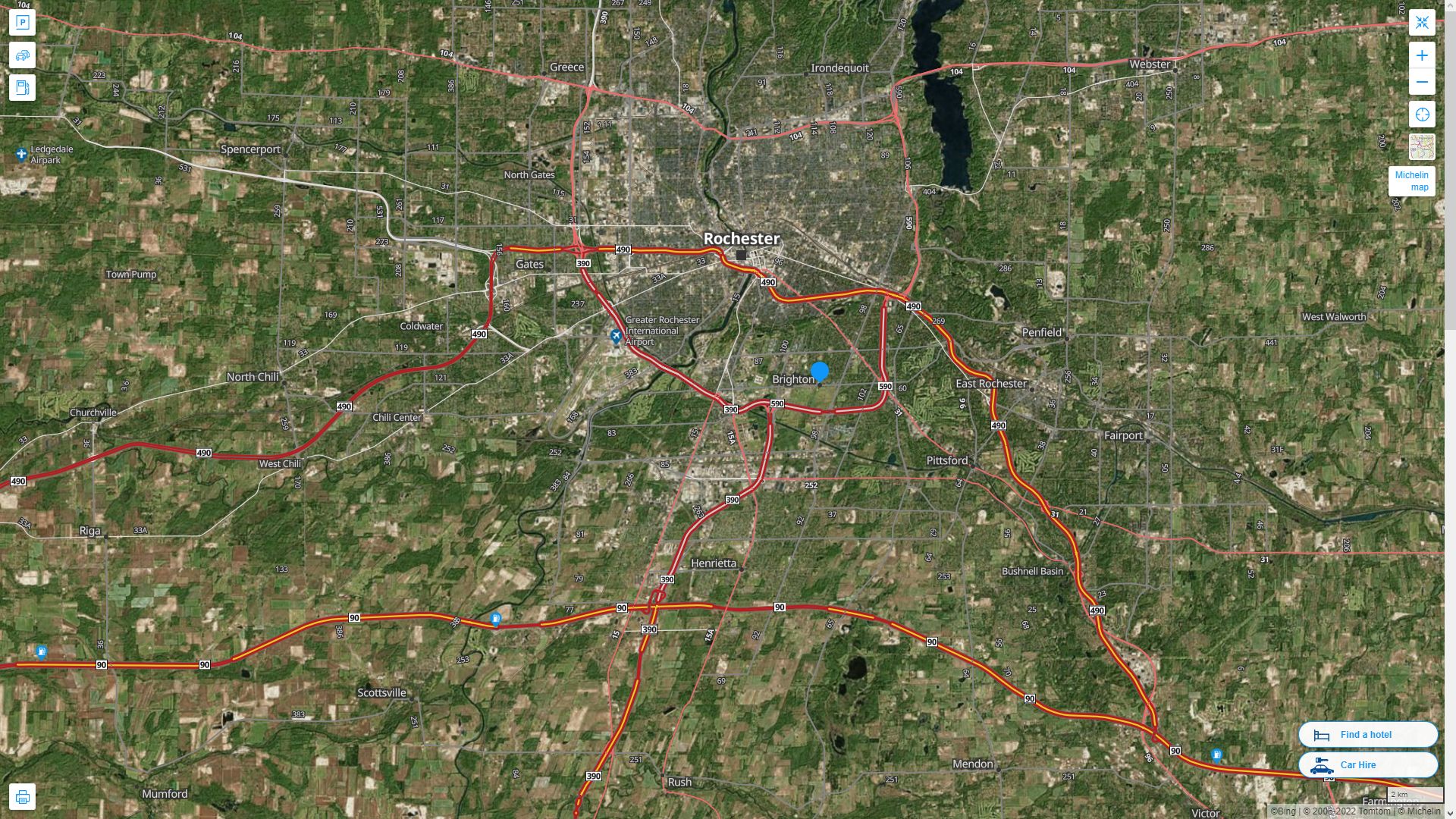
Task: Select the Greater Rochester International Airport marker
Action: coord(616,336)
